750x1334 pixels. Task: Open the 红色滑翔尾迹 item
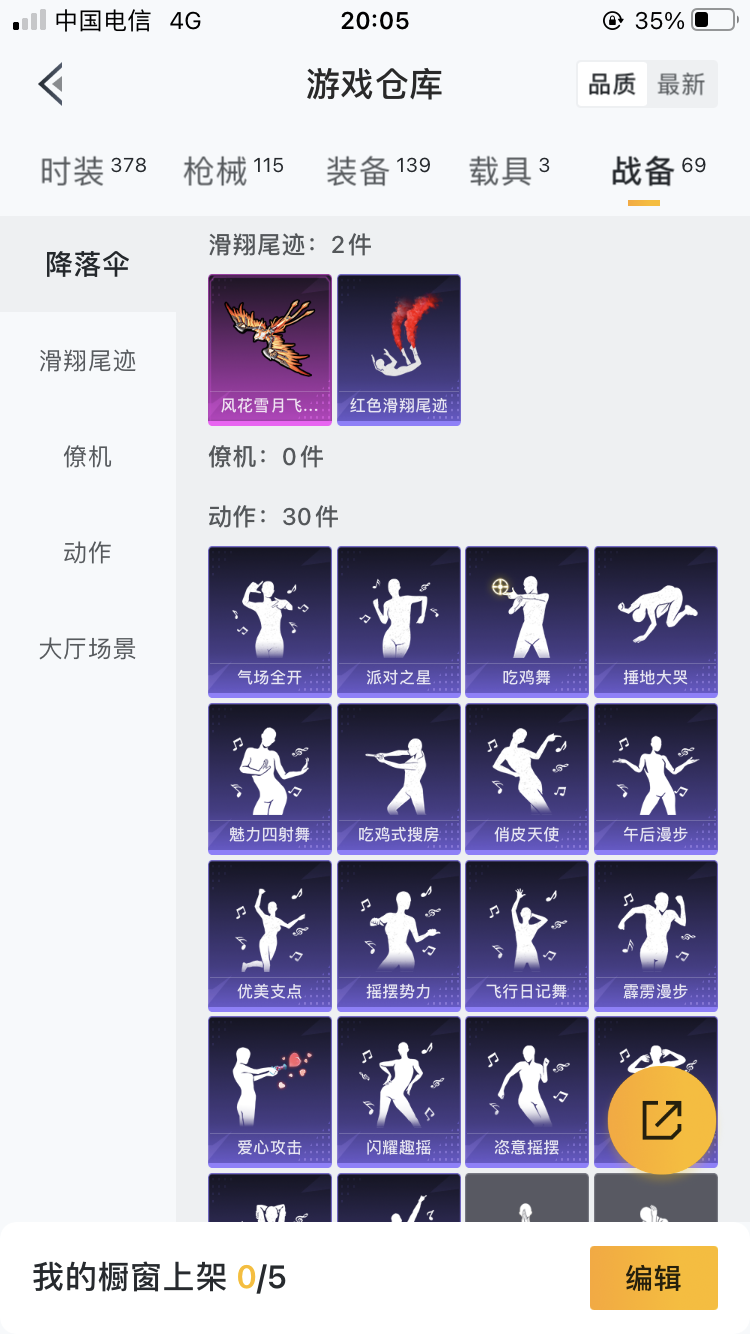[399, 350]
